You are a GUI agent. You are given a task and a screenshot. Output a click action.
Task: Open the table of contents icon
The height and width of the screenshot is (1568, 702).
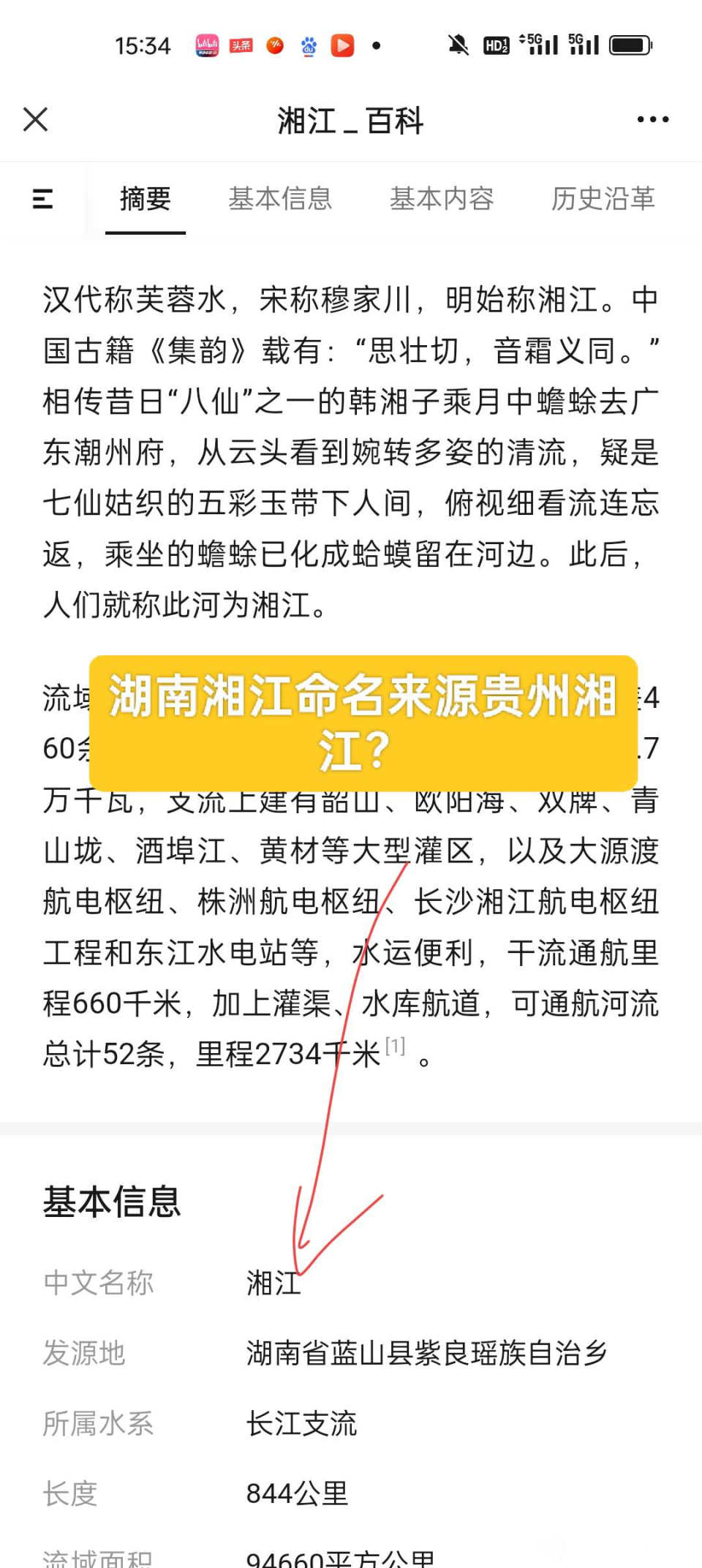(43, 199)
